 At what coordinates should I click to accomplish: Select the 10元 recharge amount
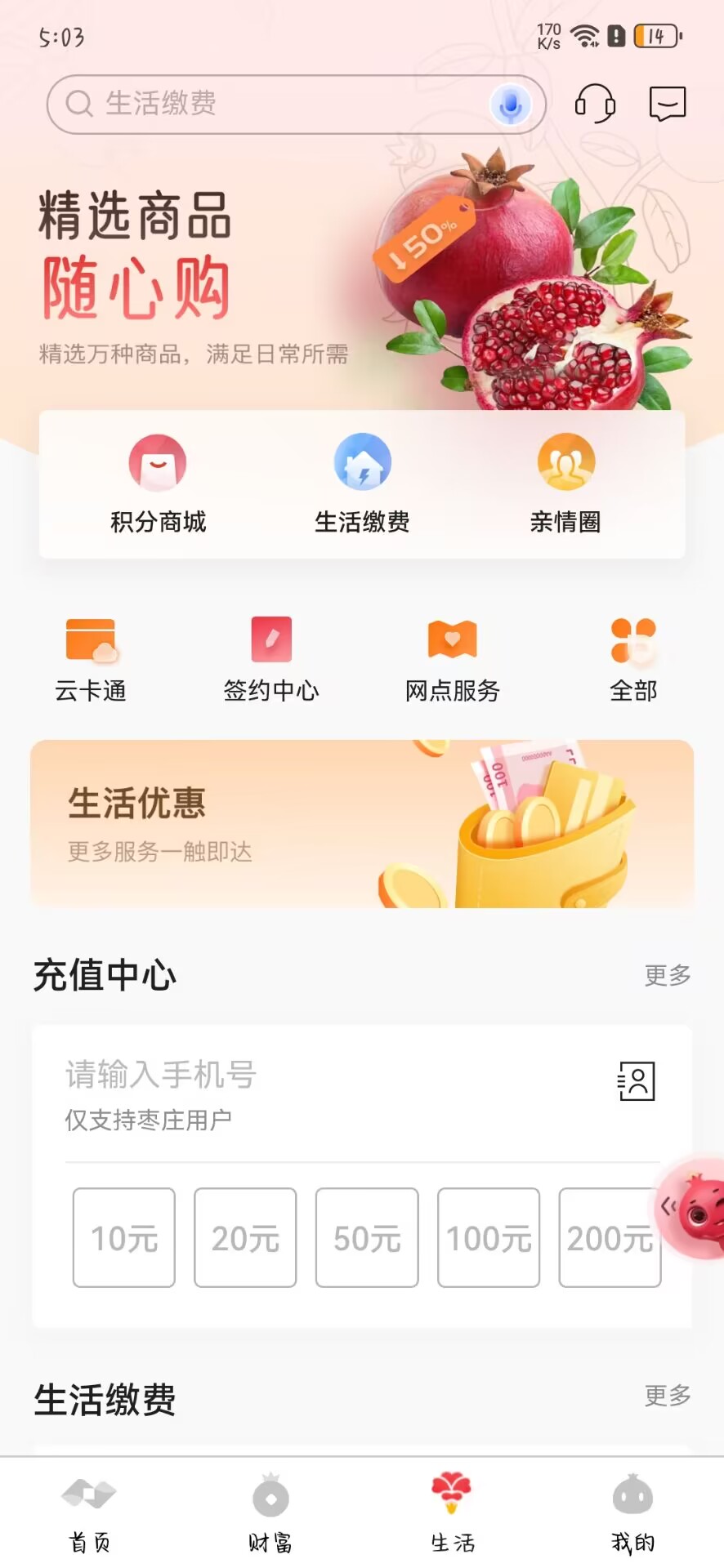point(124,1237)
